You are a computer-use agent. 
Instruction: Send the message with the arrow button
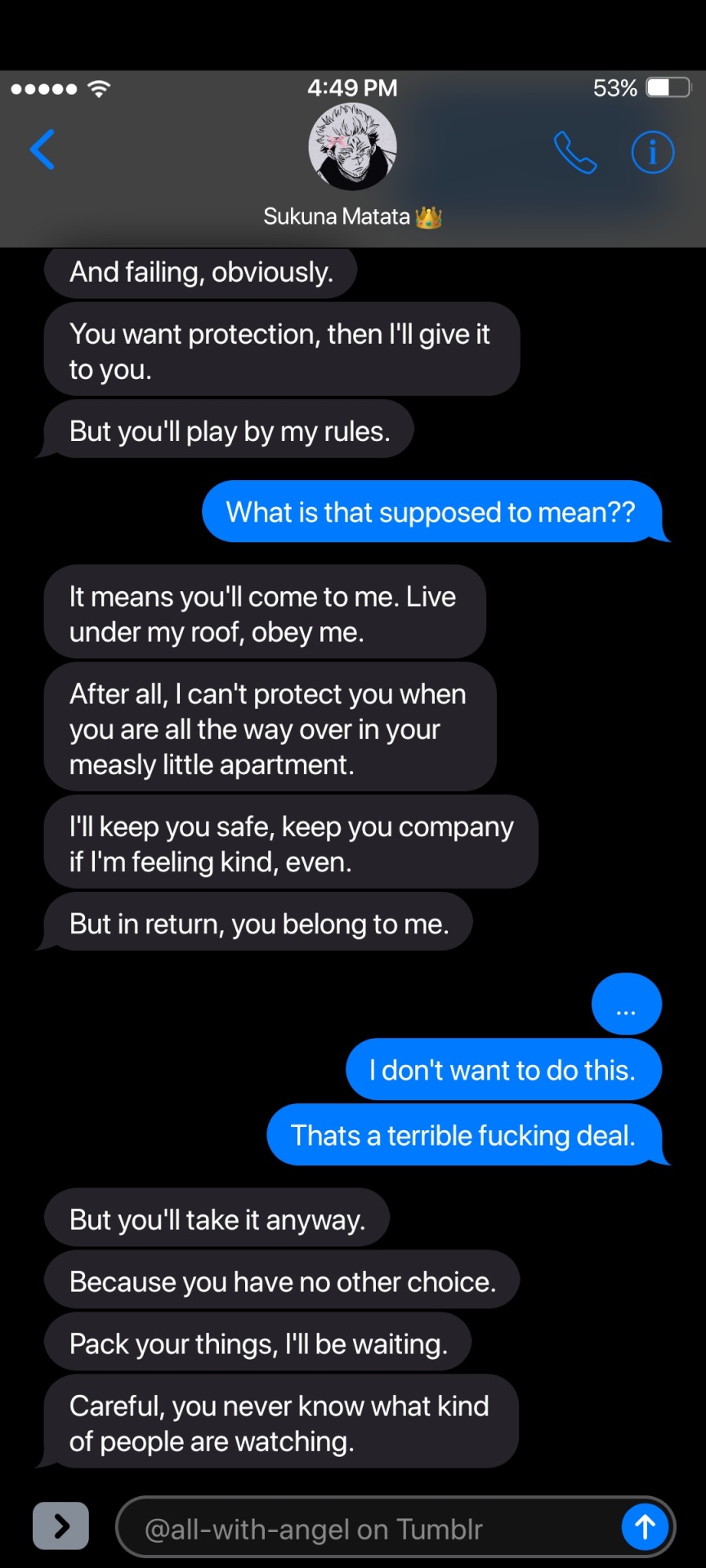pyautogui.click(x=645, y=1526)
